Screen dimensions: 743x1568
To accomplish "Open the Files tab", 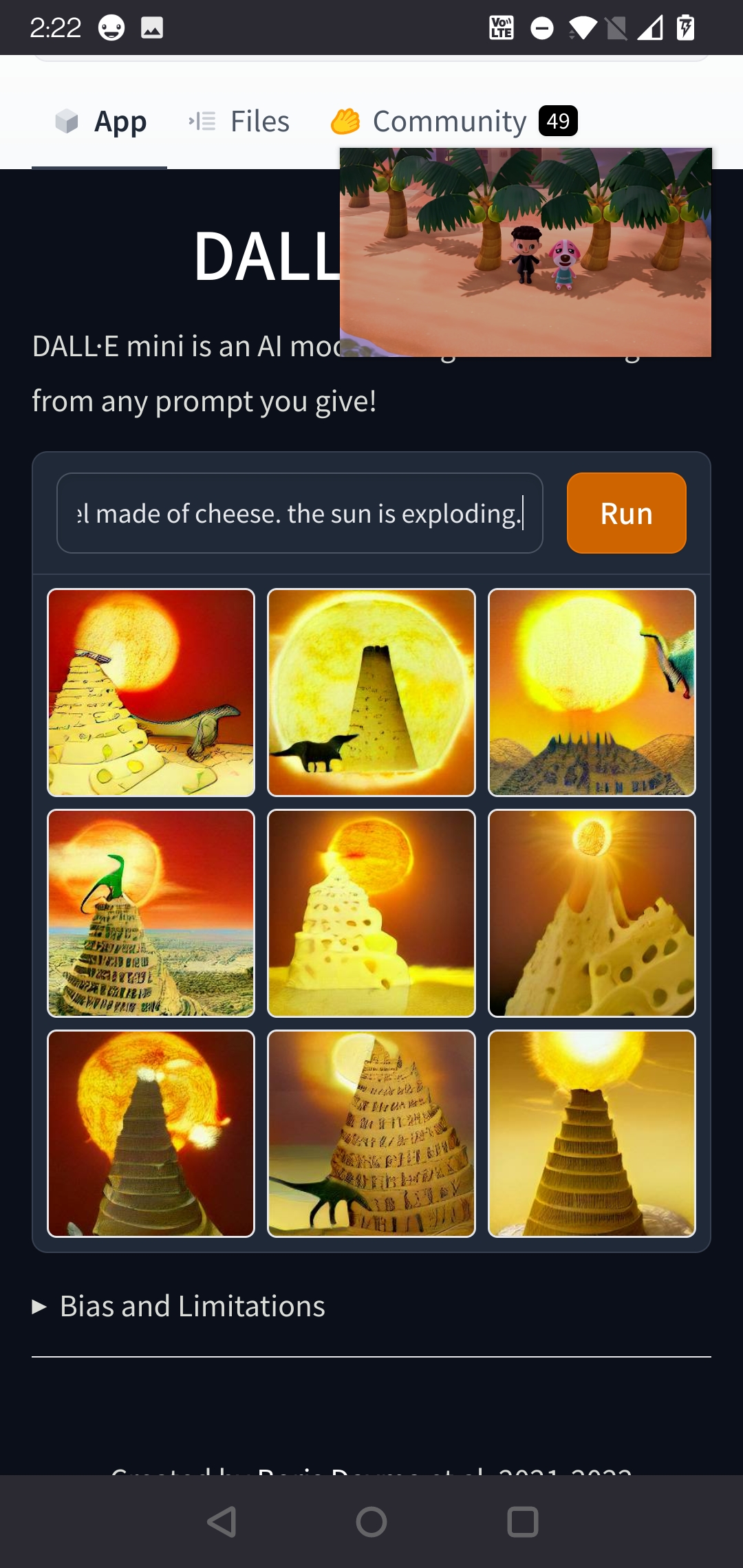I will (x=239, y=122).
